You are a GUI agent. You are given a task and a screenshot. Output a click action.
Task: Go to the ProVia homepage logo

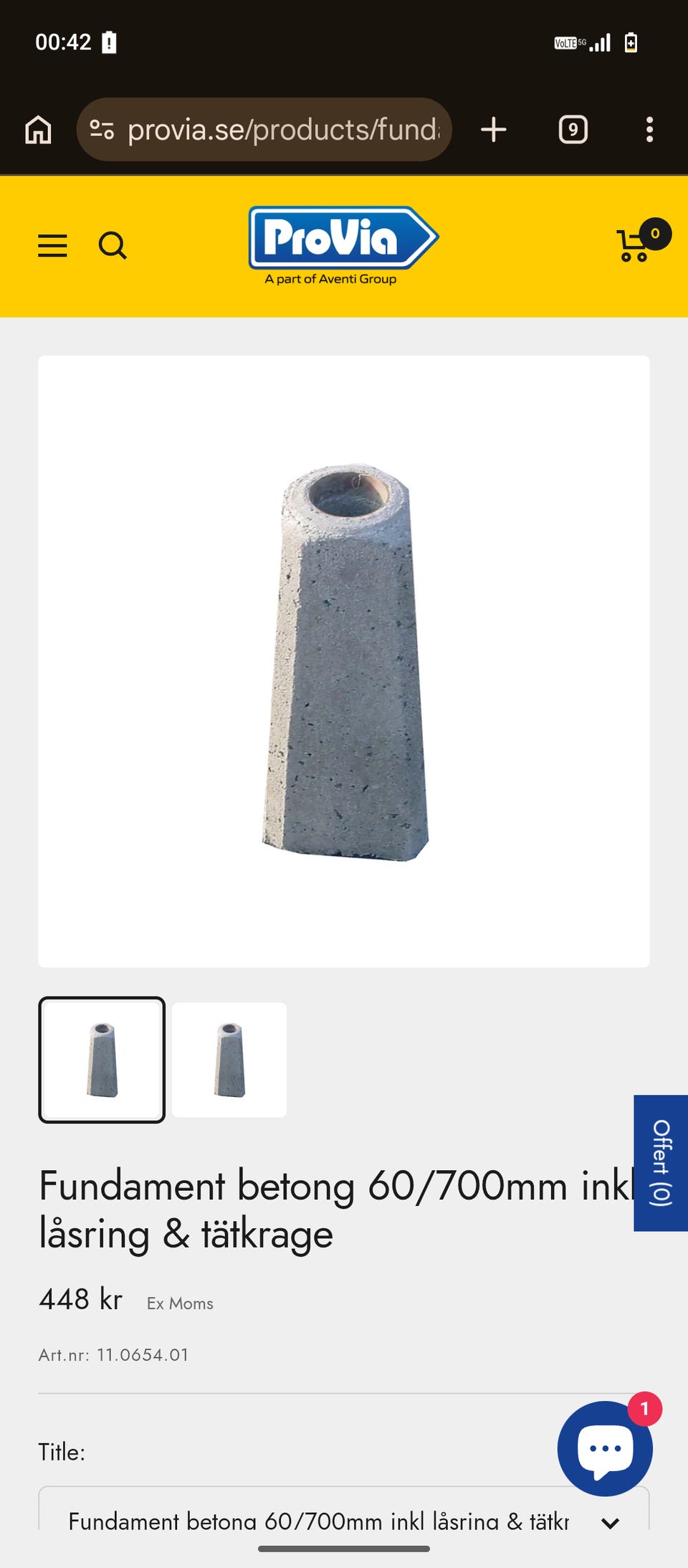click(343, 239)
